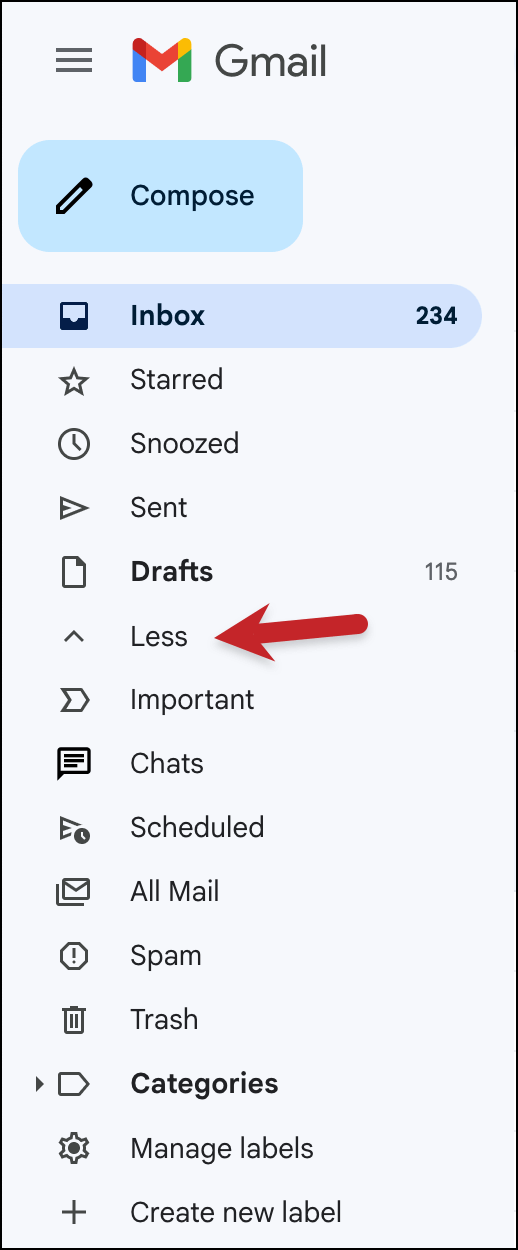518x1250 pixels.
Task: Expand the Categories section
Action: [x=39, y=1084]
